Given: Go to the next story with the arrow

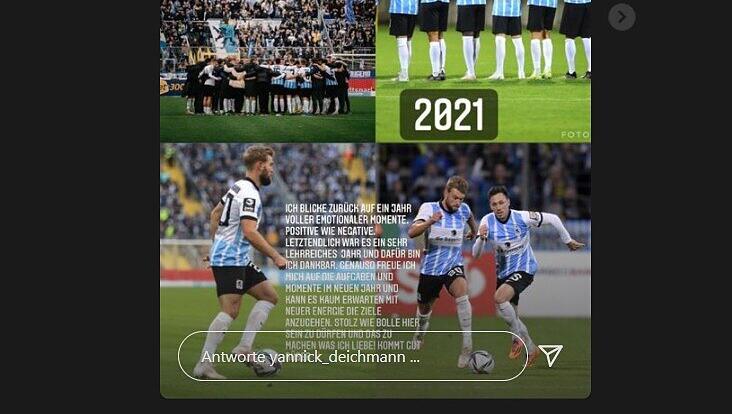Looking at the screenshot, I should (x=621, y=17).
